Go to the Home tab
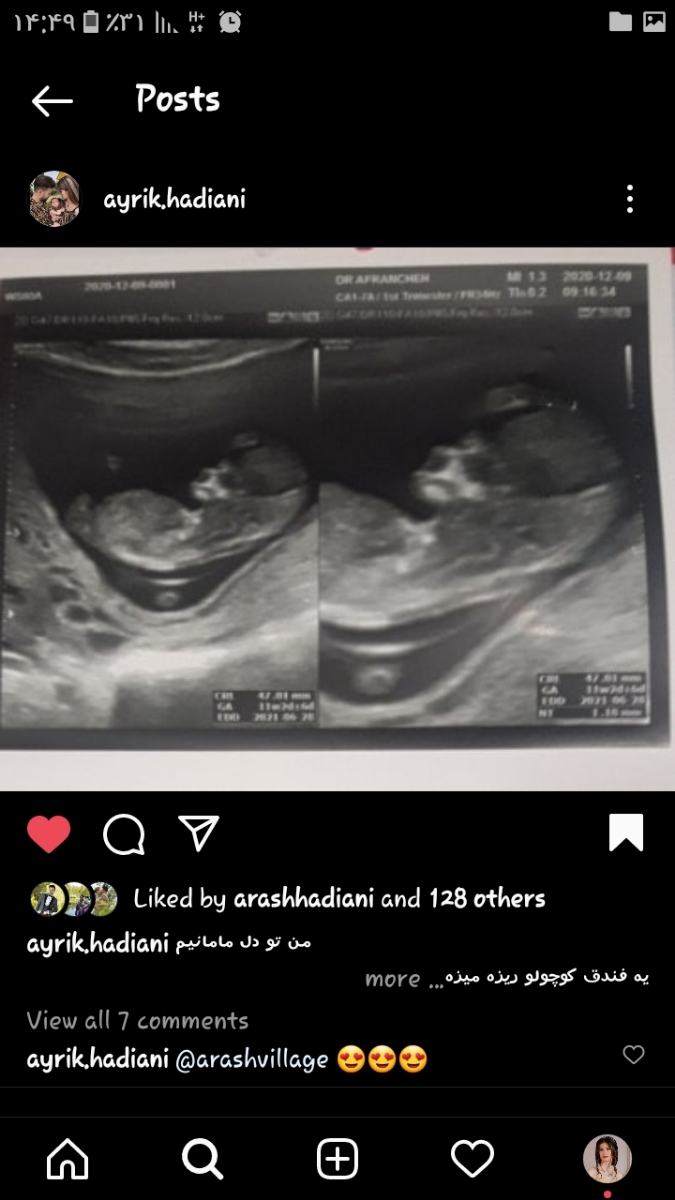The width and height of the screenshot is (675, 1200). point(68,1159)
